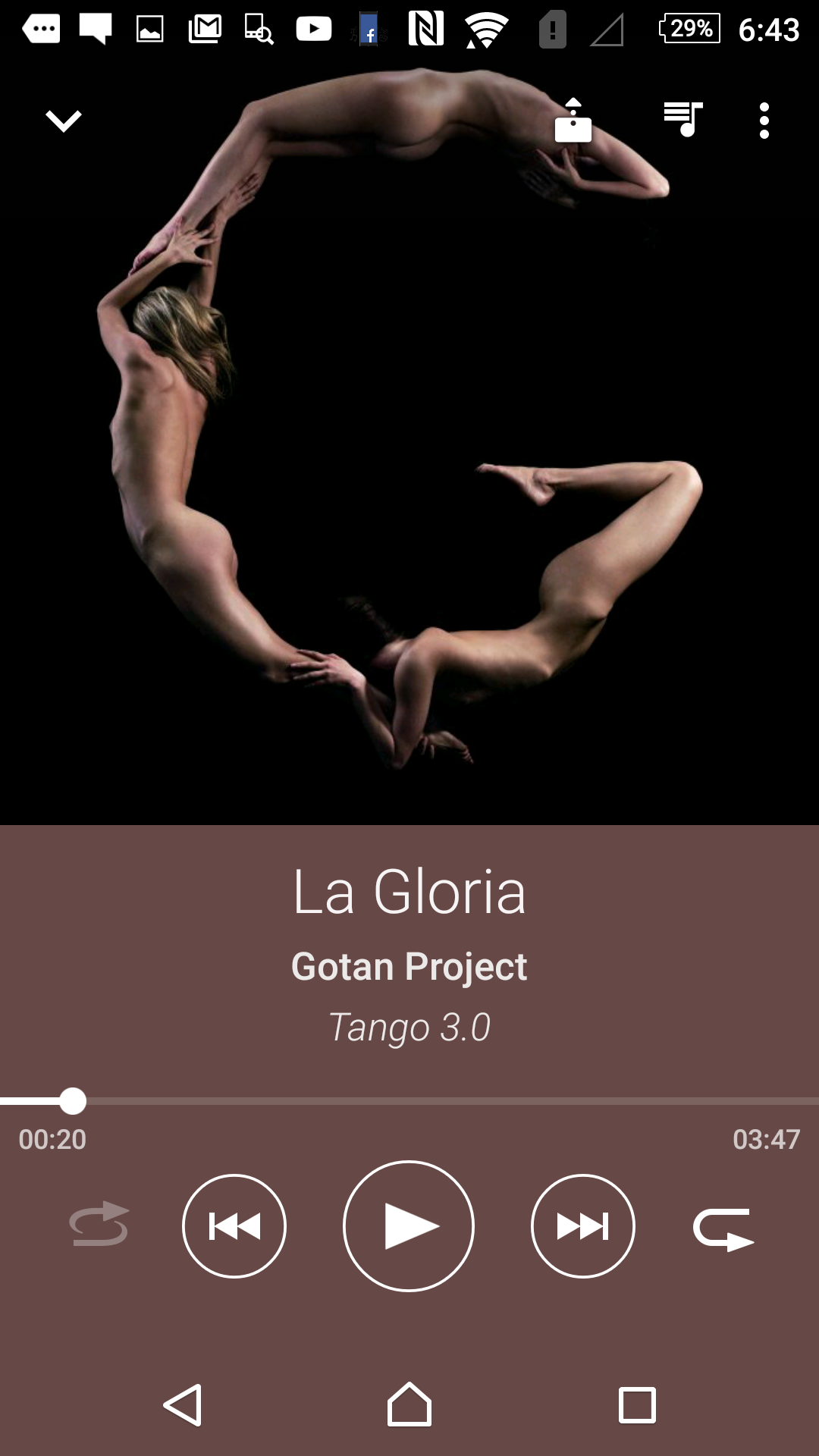Toggle shuffle mode
The width and height of the screenshot is (819, 1456).
pyautogui.click(x=99, y=1224)
